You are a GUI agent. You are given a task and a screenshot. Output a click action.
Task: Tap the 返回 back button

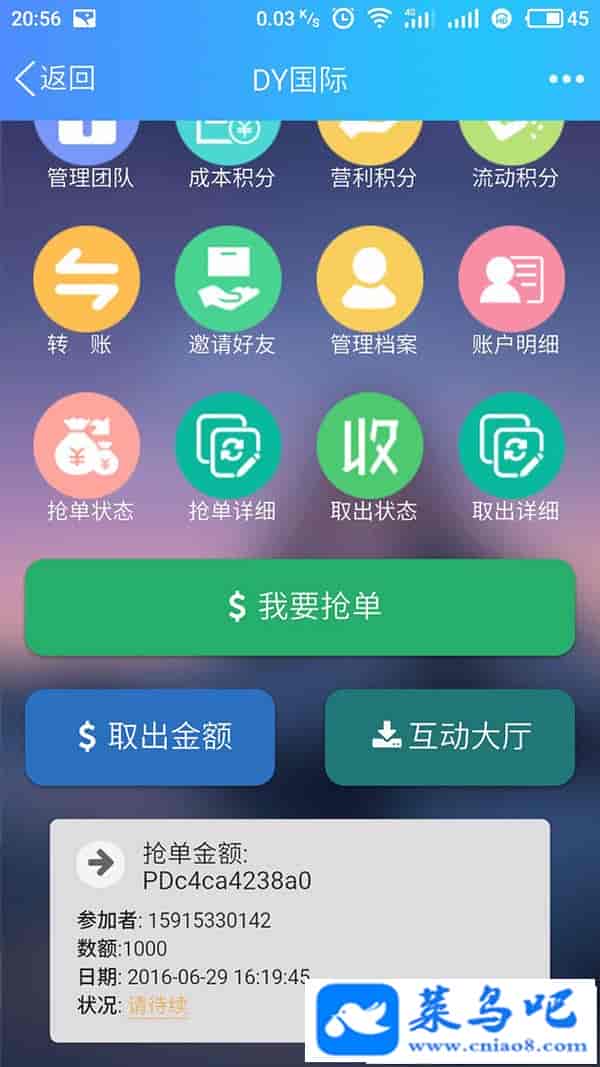(56, 80)
